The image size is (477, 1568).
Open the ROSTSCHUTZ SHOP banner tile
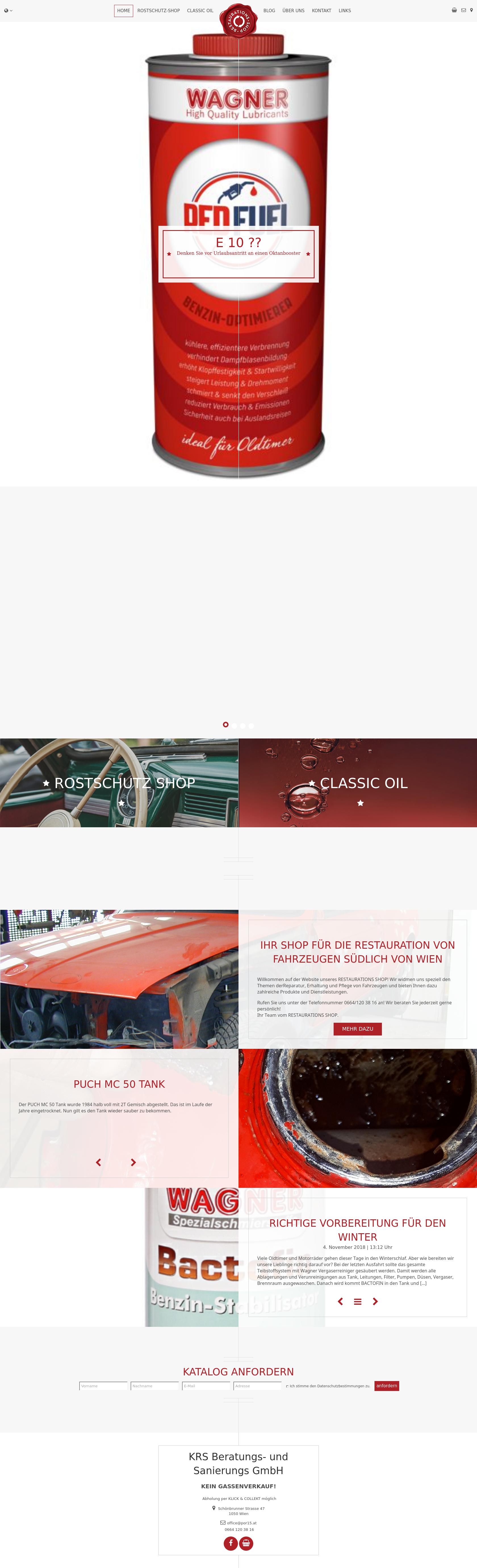(x=119, y=783)
